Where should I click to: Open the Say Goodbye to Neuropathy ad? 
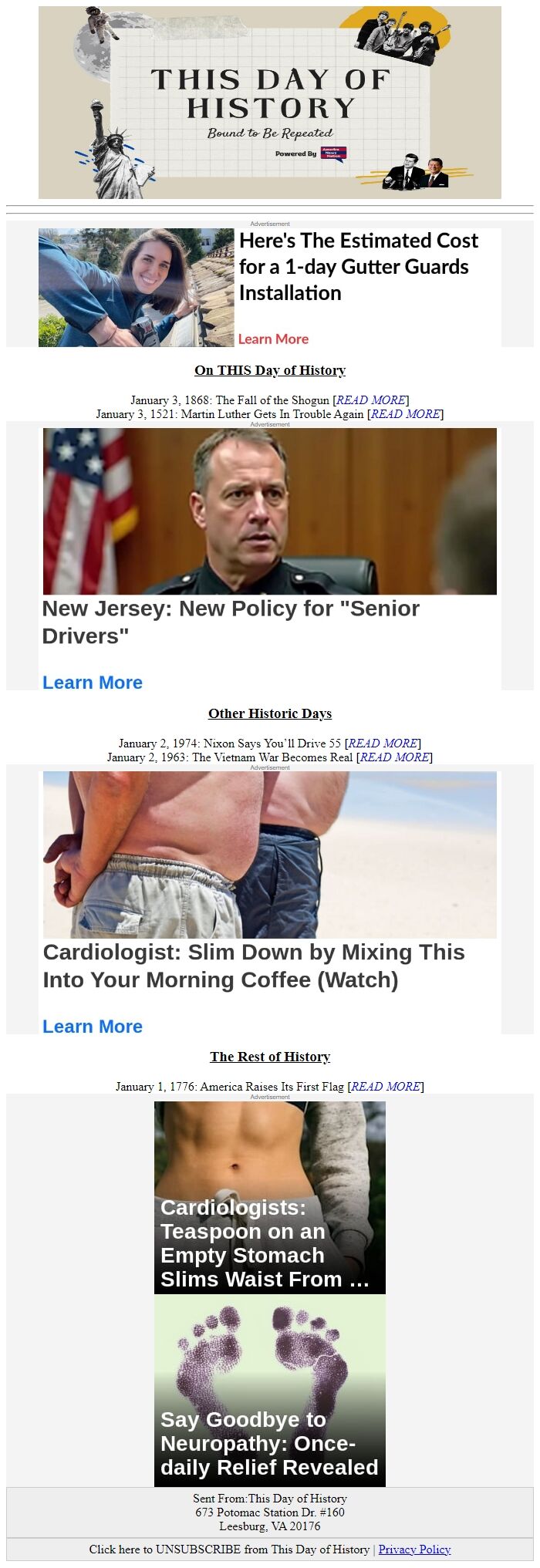tap(270, 1391)
